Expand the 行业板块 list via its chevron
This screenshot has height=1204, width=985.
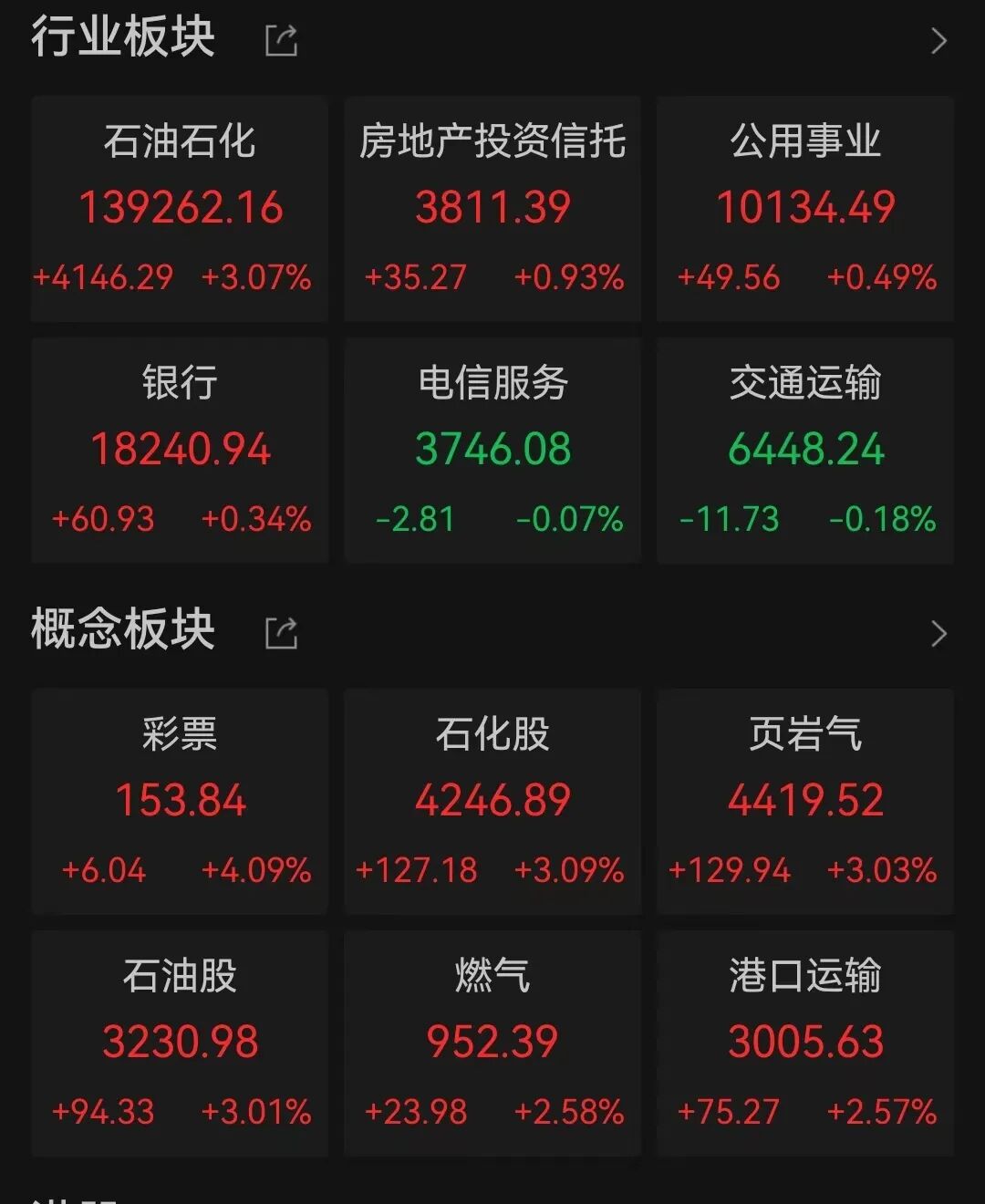point(938,41)
